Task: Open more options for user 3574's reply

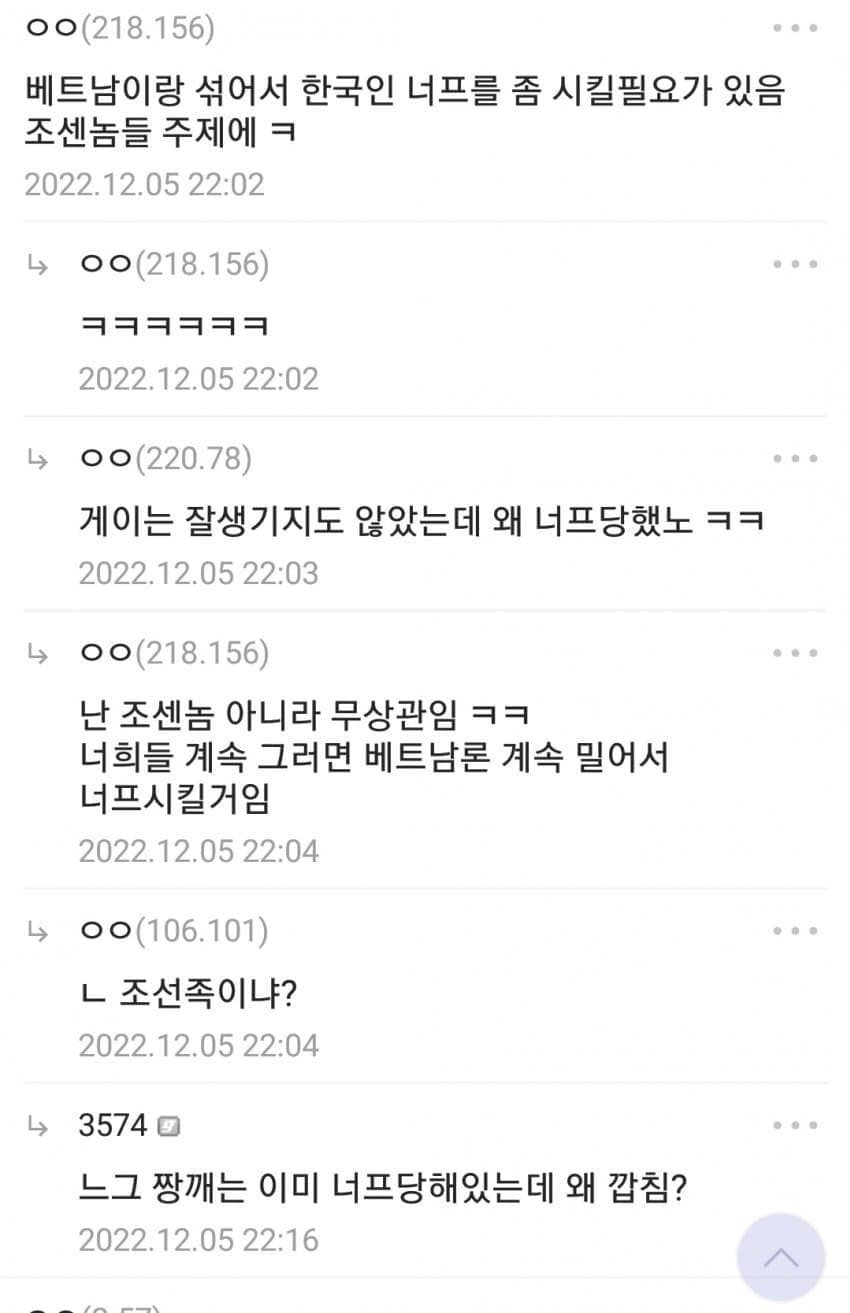Action: [x=796, y=1126]
